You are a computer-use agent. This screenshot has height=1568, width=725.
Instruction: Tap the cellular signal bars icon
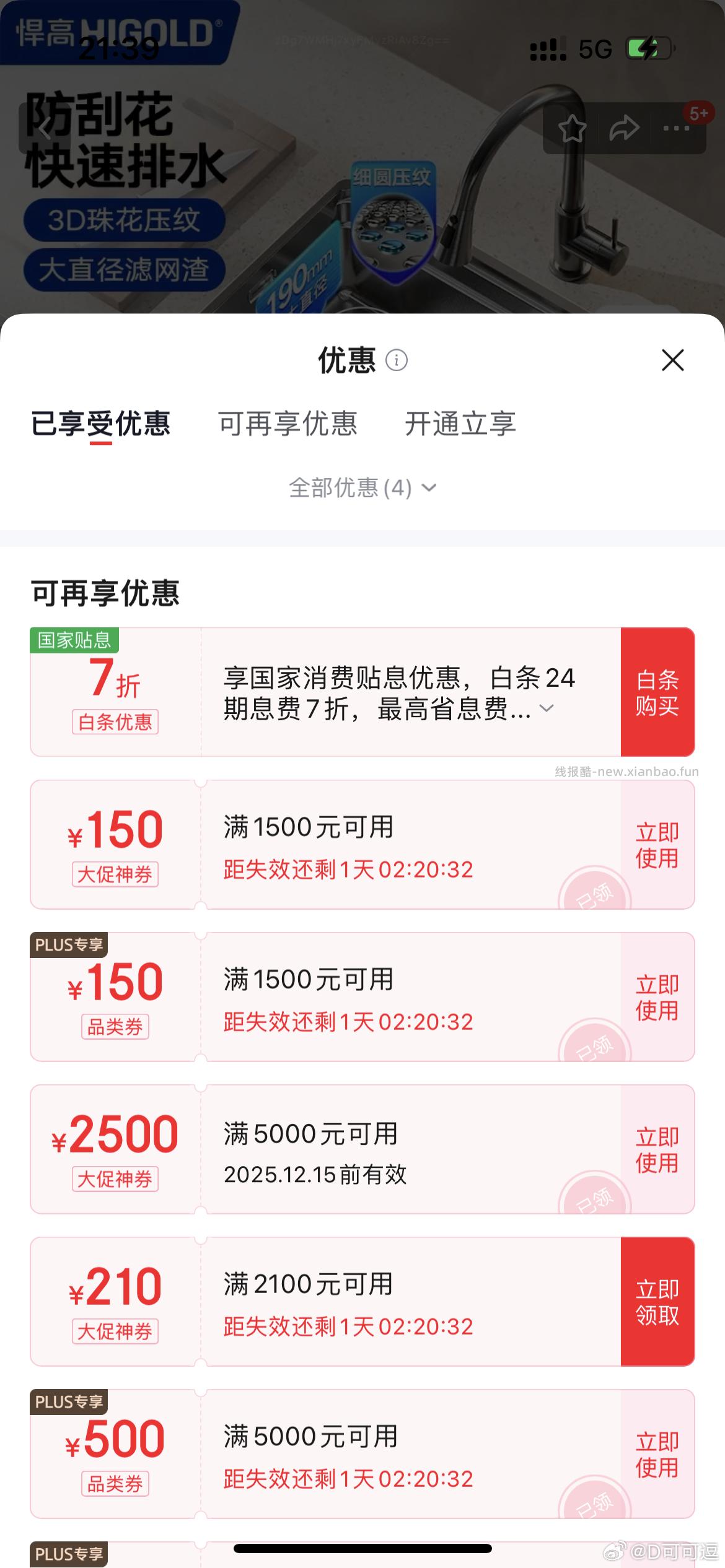tap(544, 48)
